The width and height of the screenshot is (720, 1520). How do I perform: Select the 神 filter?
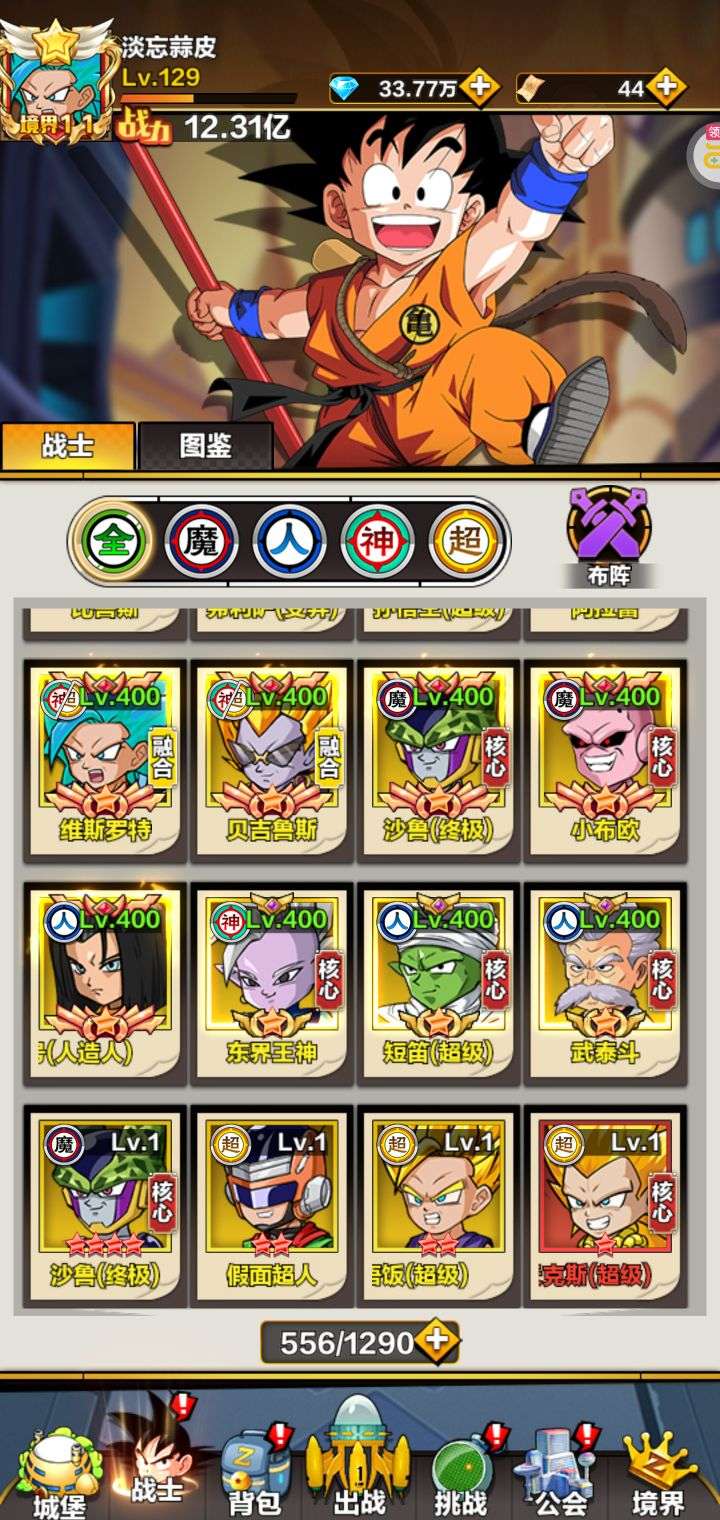tap(377, 542)
